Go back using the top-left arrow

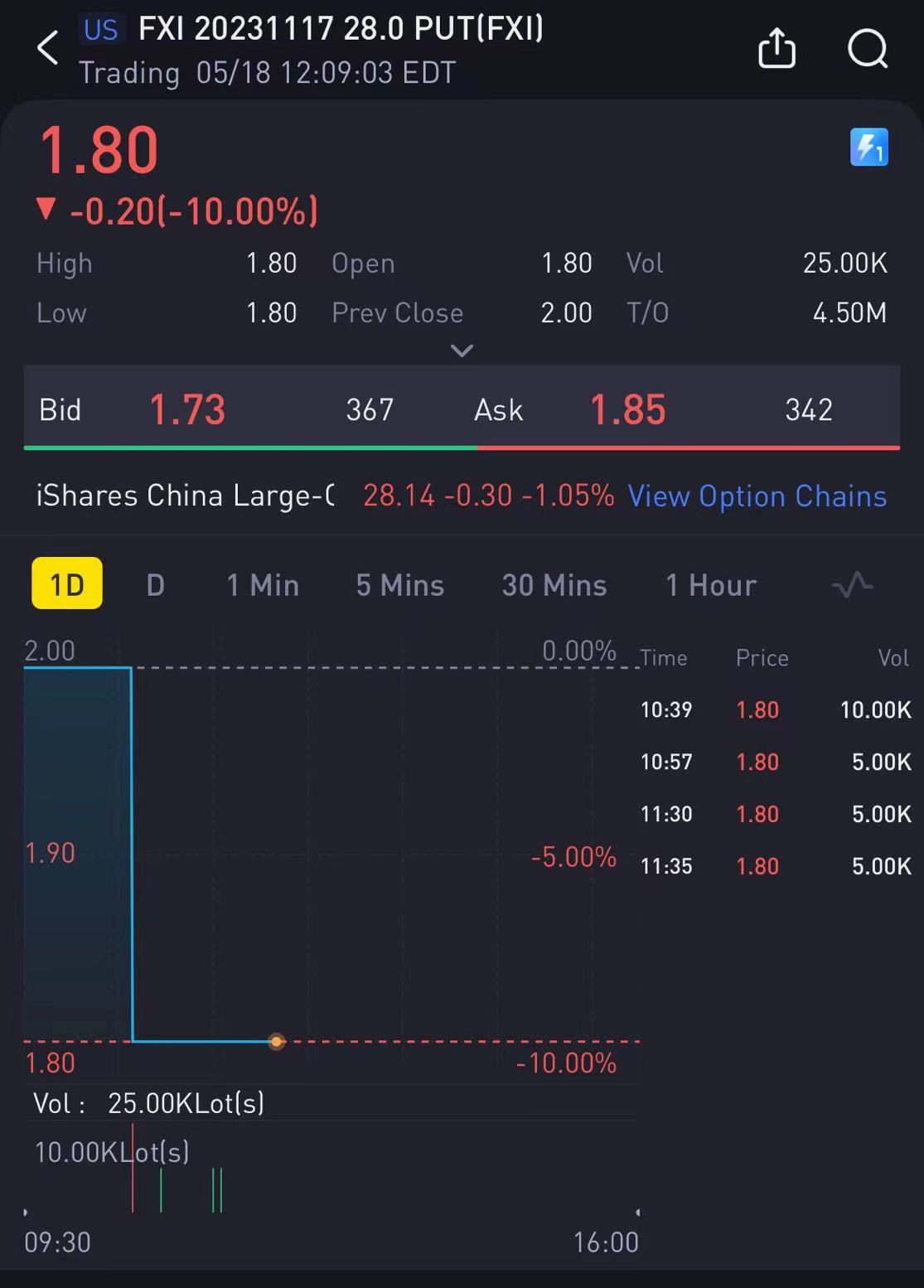click(48, 48)
